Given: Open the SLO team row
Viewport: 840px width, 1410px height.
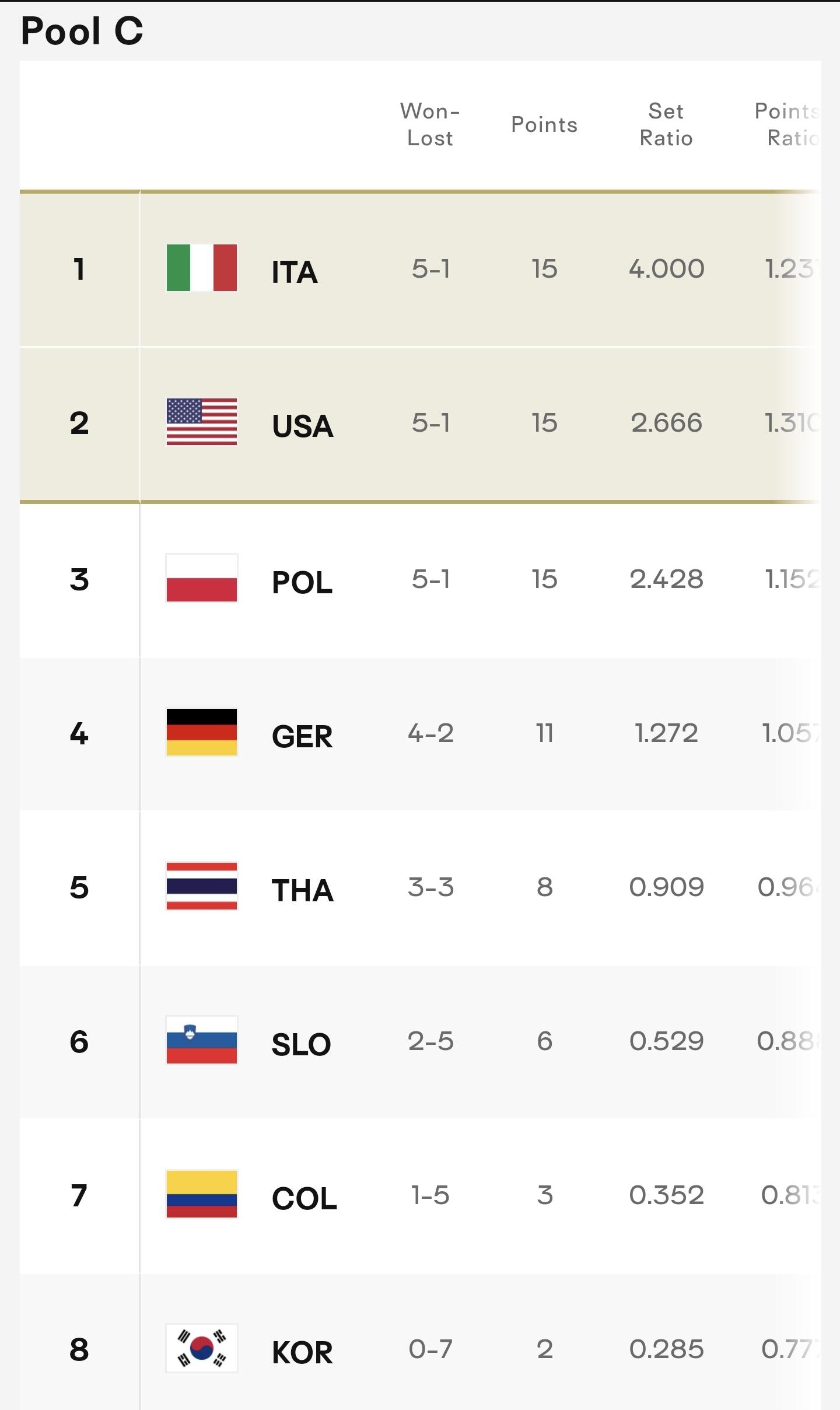Looking at the screenshot, I should [x=420, y=1042].
